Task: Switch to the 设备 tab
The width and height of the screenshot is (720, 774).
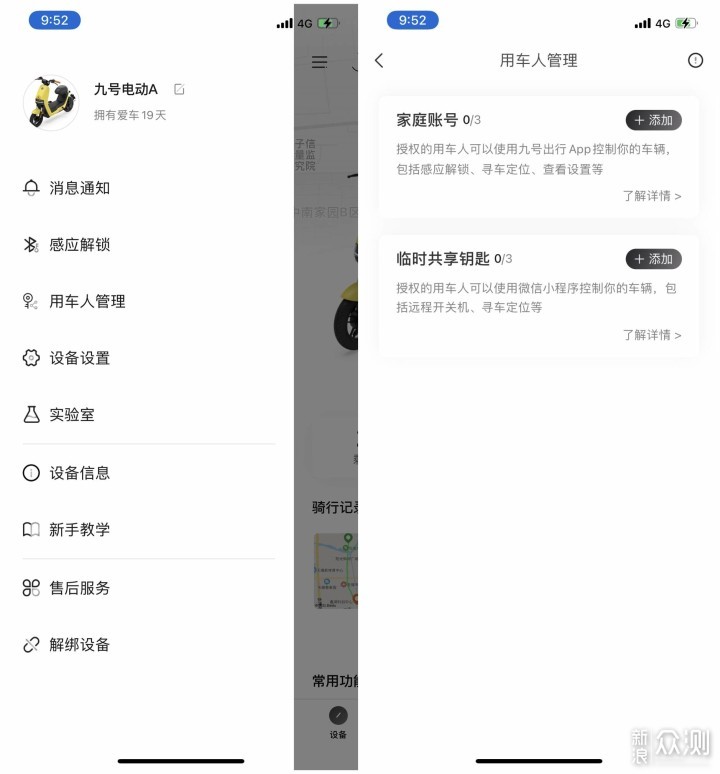Action: [338, 722]
